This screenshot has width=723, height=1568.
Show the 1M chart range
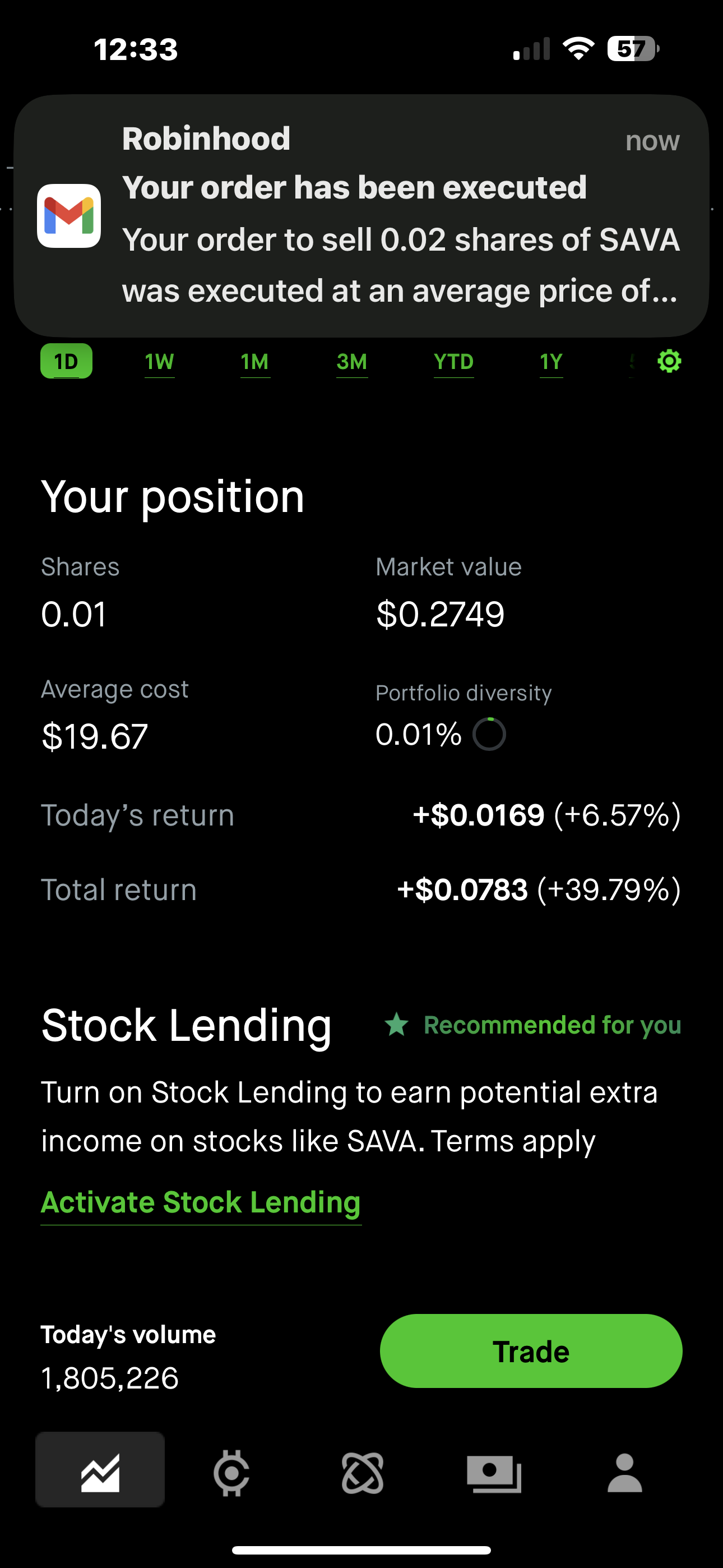(x=255, y=362)
